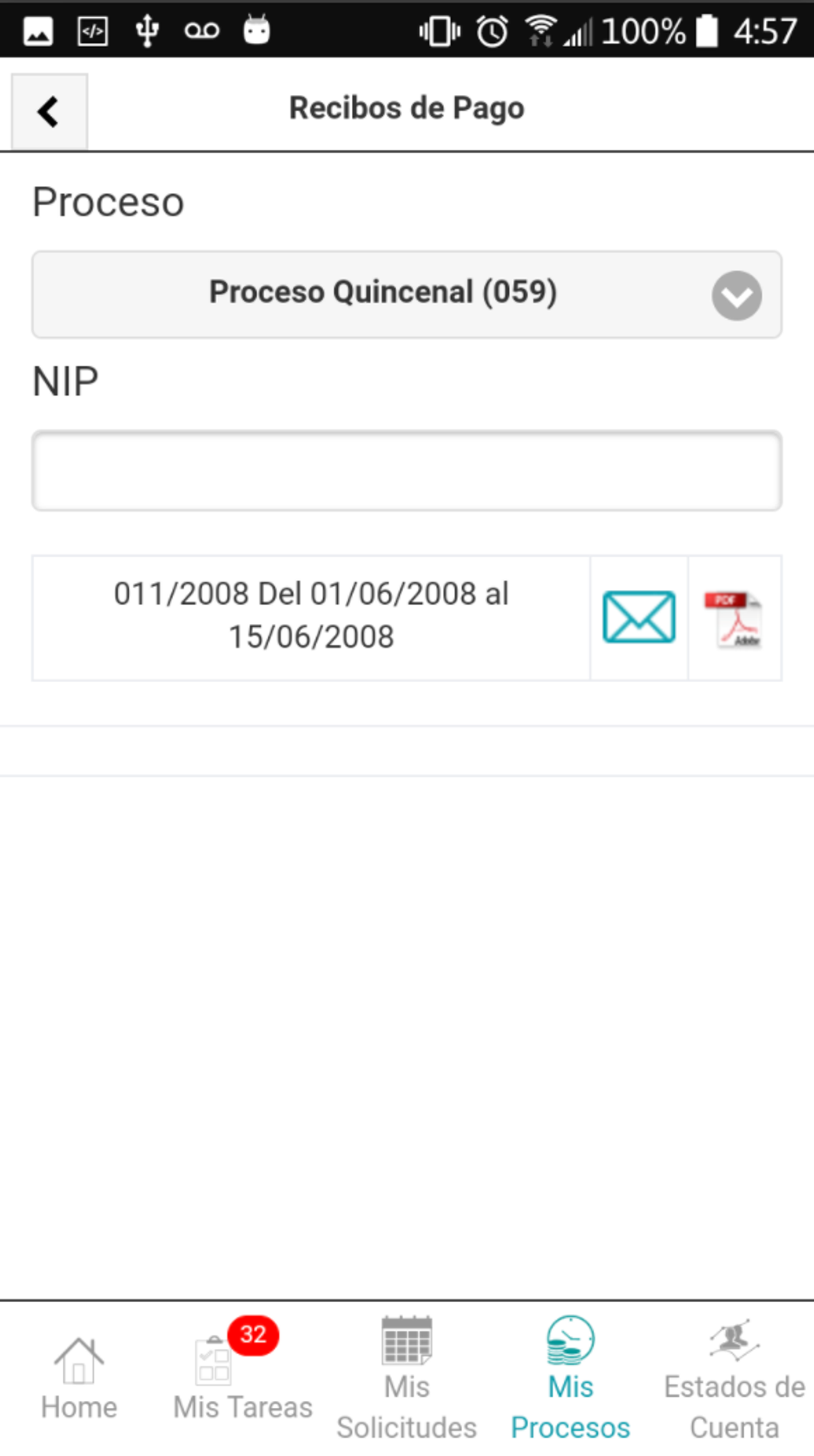The height and width of the screenshot is (1456, 814).
Task: Open the dropdown arrow next to Proceso Quincenal
Action: point(737,295)
